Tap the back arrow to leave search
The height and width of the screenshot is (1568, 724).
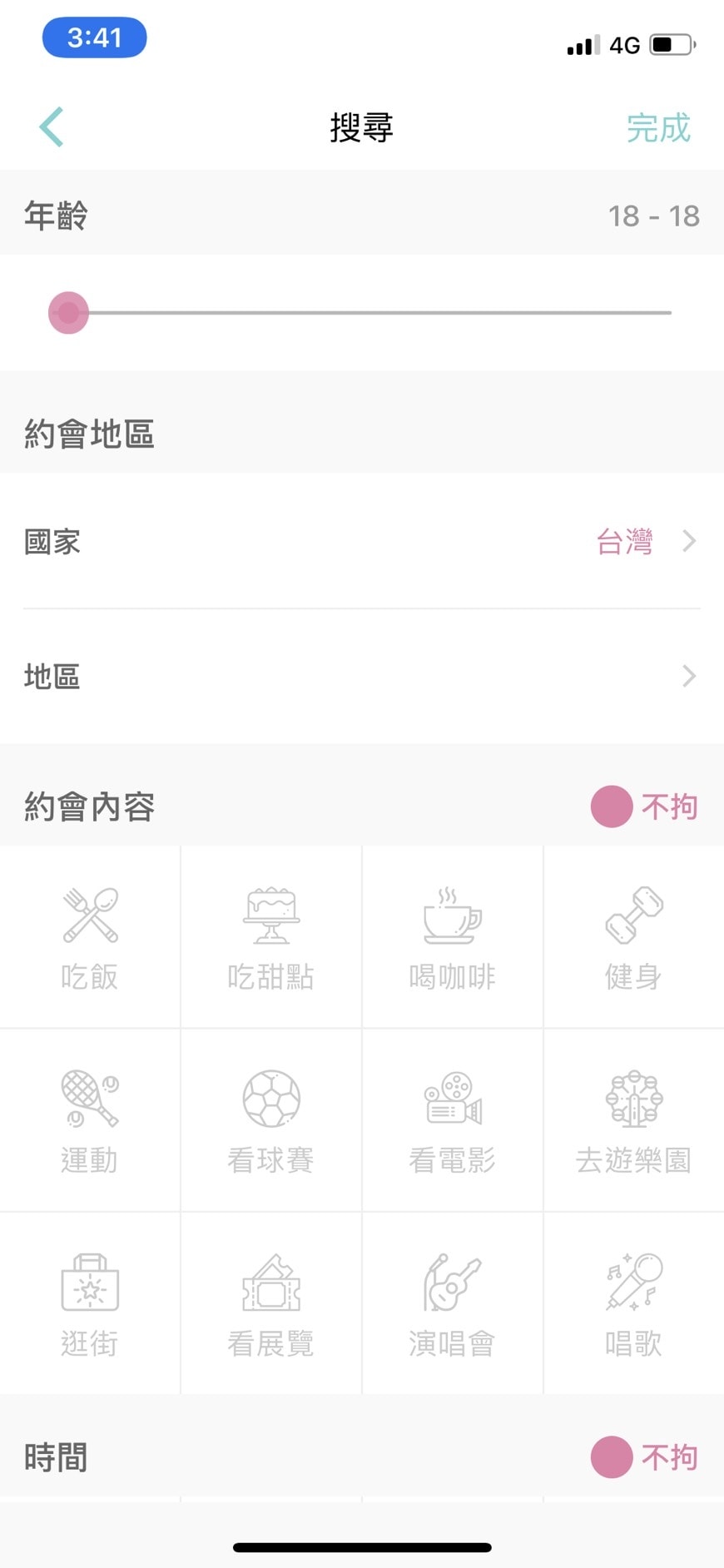(50, 127)
